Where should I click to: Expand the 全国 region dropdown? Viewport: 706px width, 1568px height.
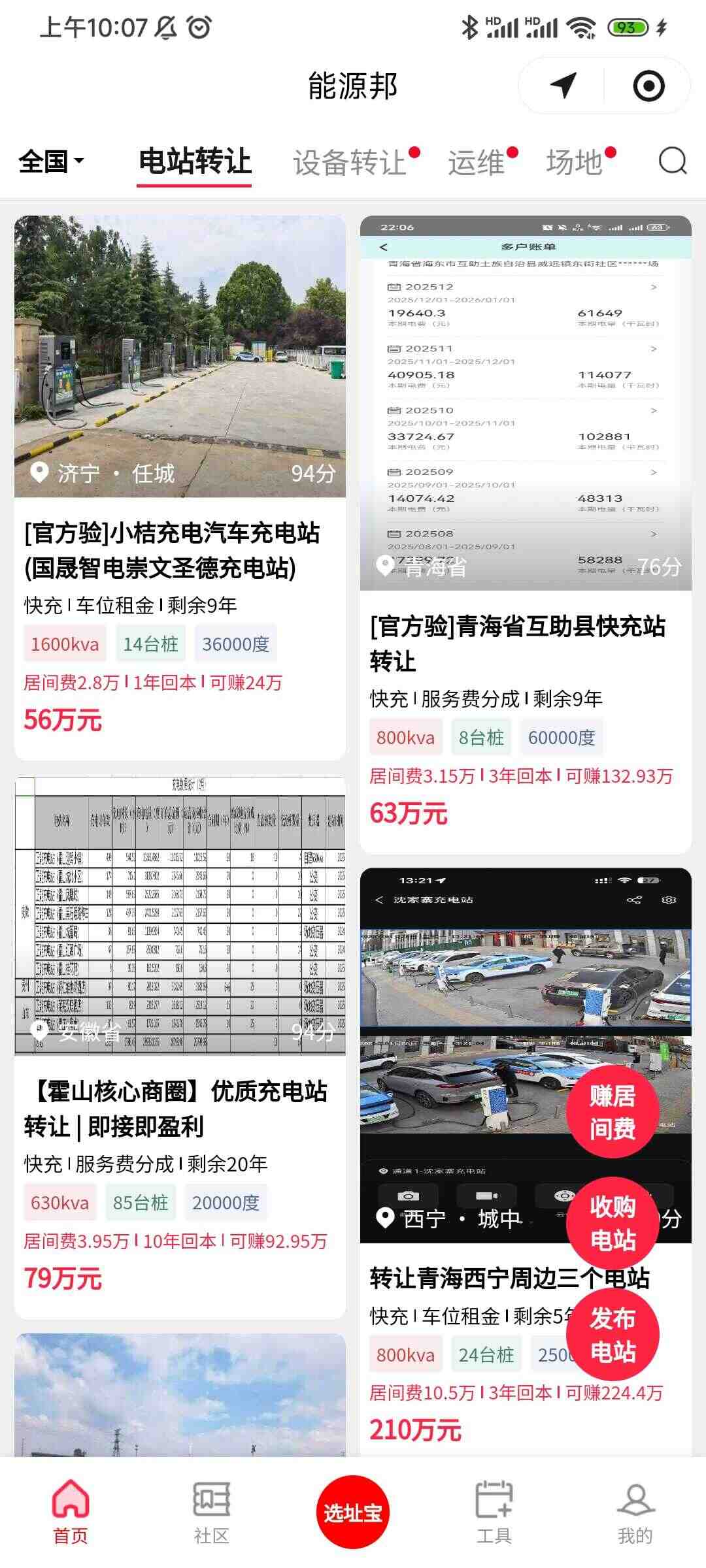click(51, 161)
